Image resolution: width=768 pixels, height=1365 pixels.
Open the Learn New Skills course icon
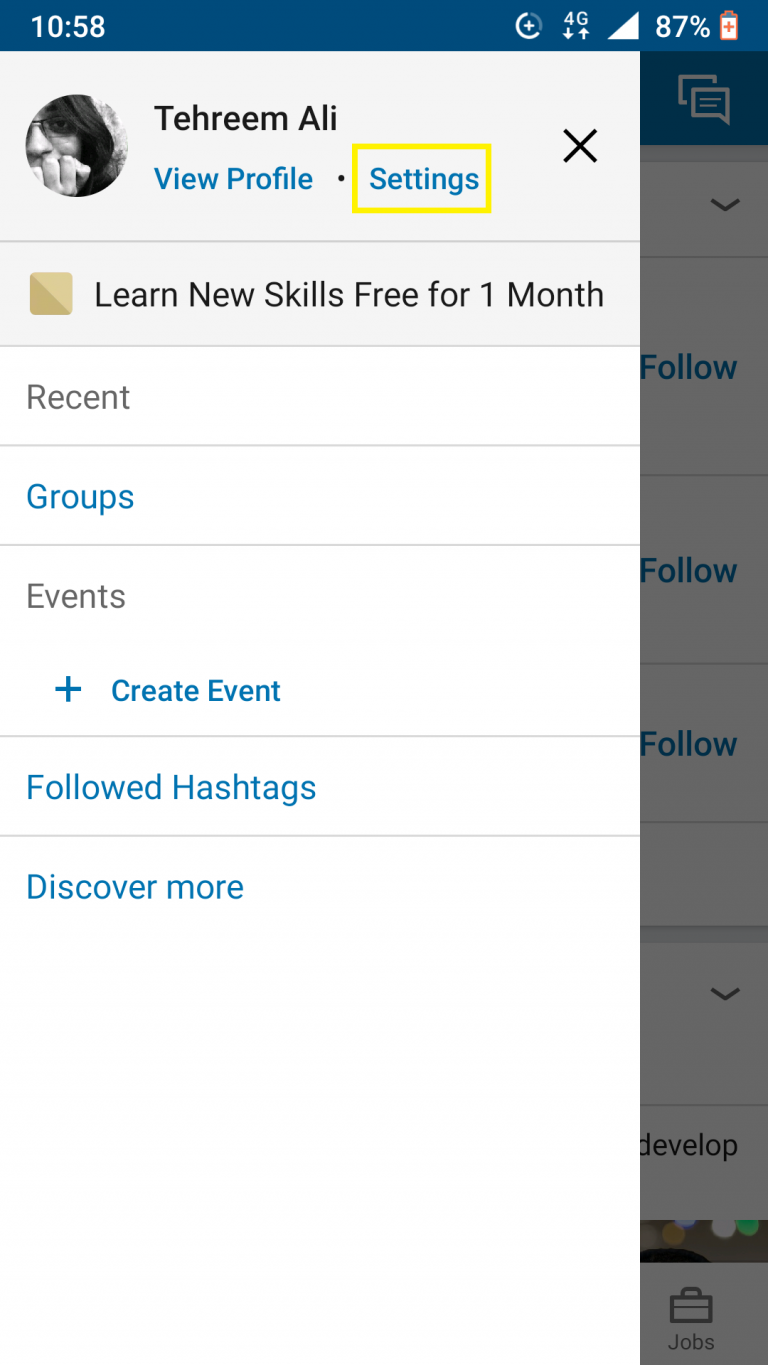(51, 293)
